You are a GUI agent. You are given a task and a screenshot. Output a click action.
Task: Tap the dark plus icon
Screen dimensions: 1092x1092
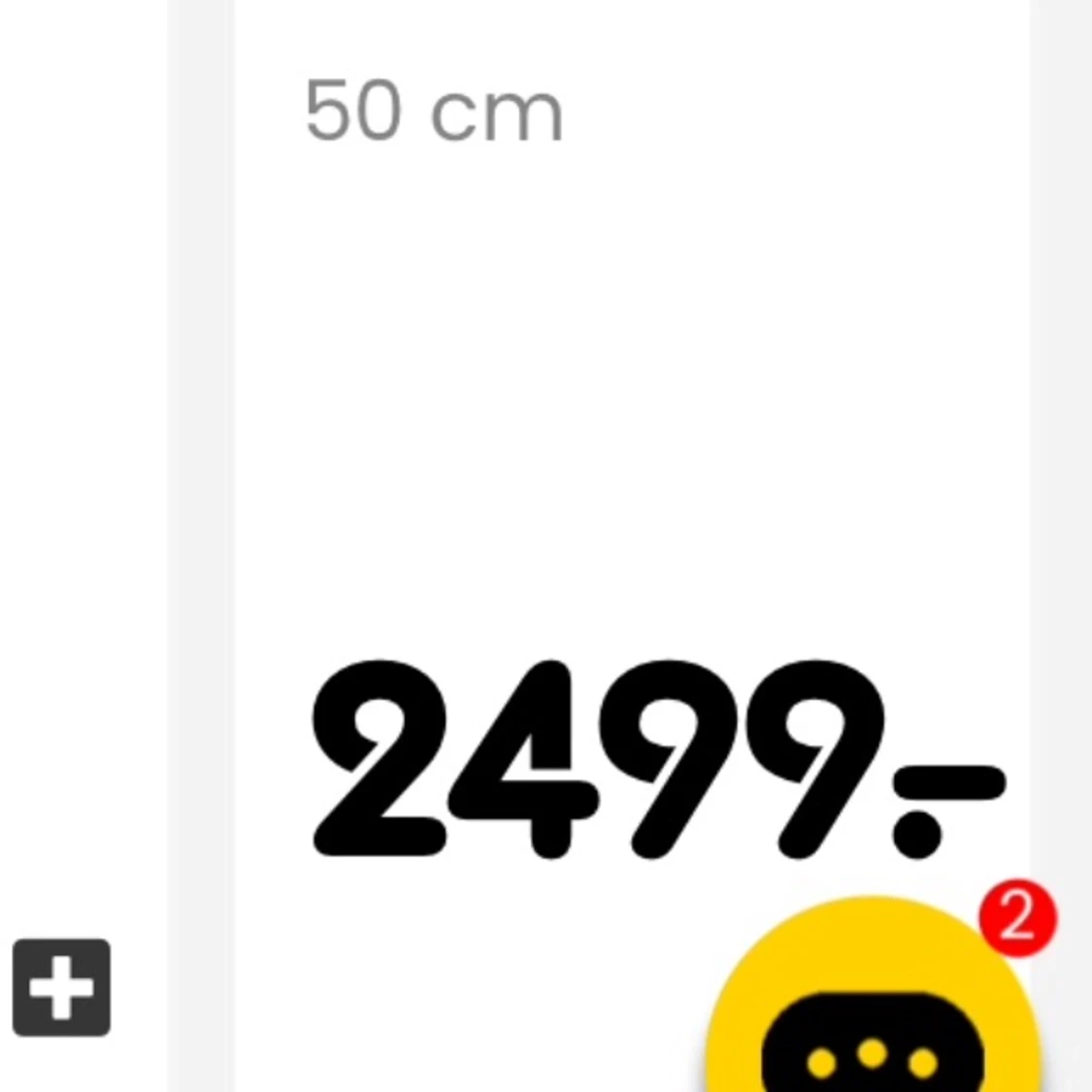[x=61, y=987]
